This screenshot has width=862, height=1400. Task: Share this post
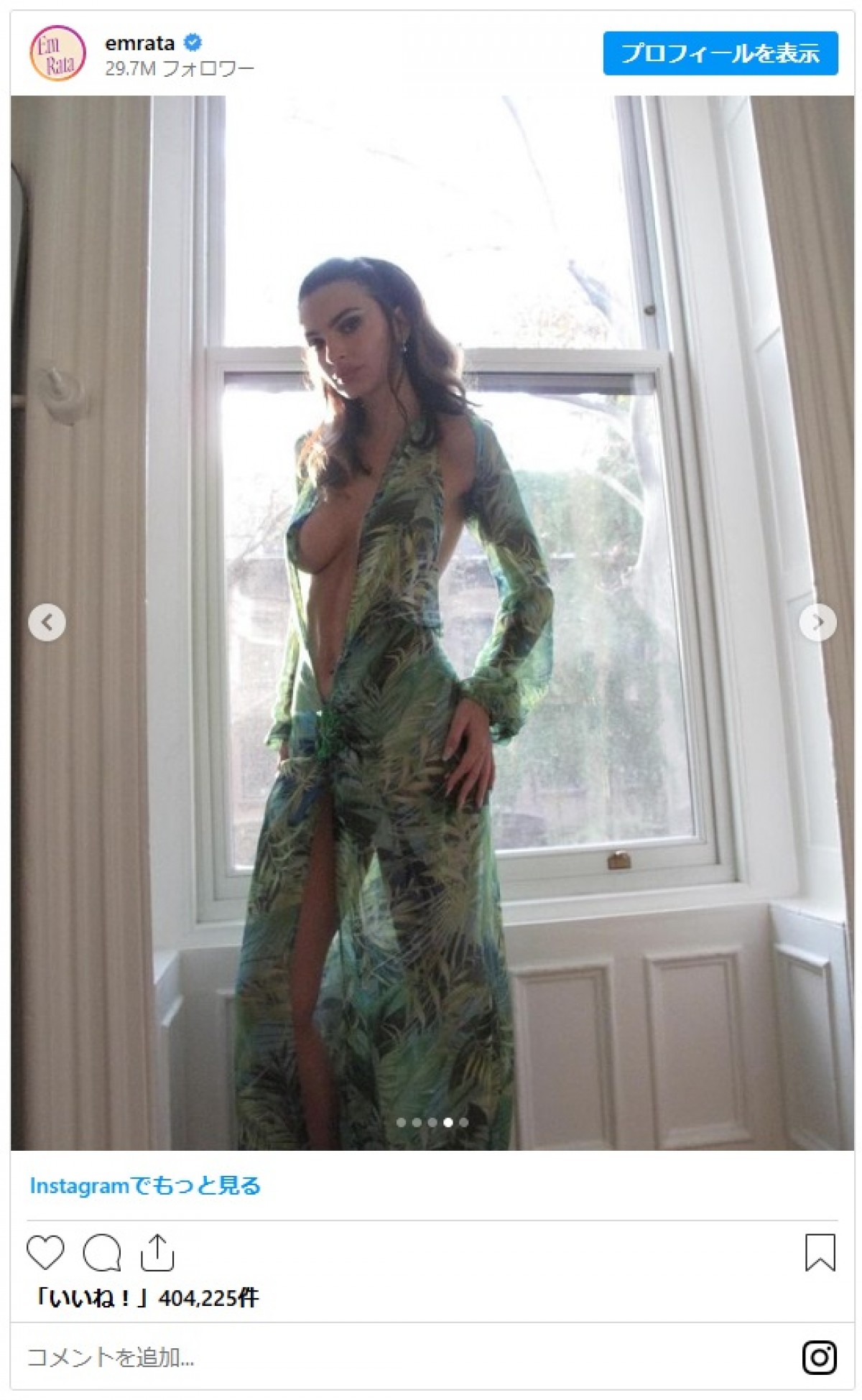(157, 1253)
